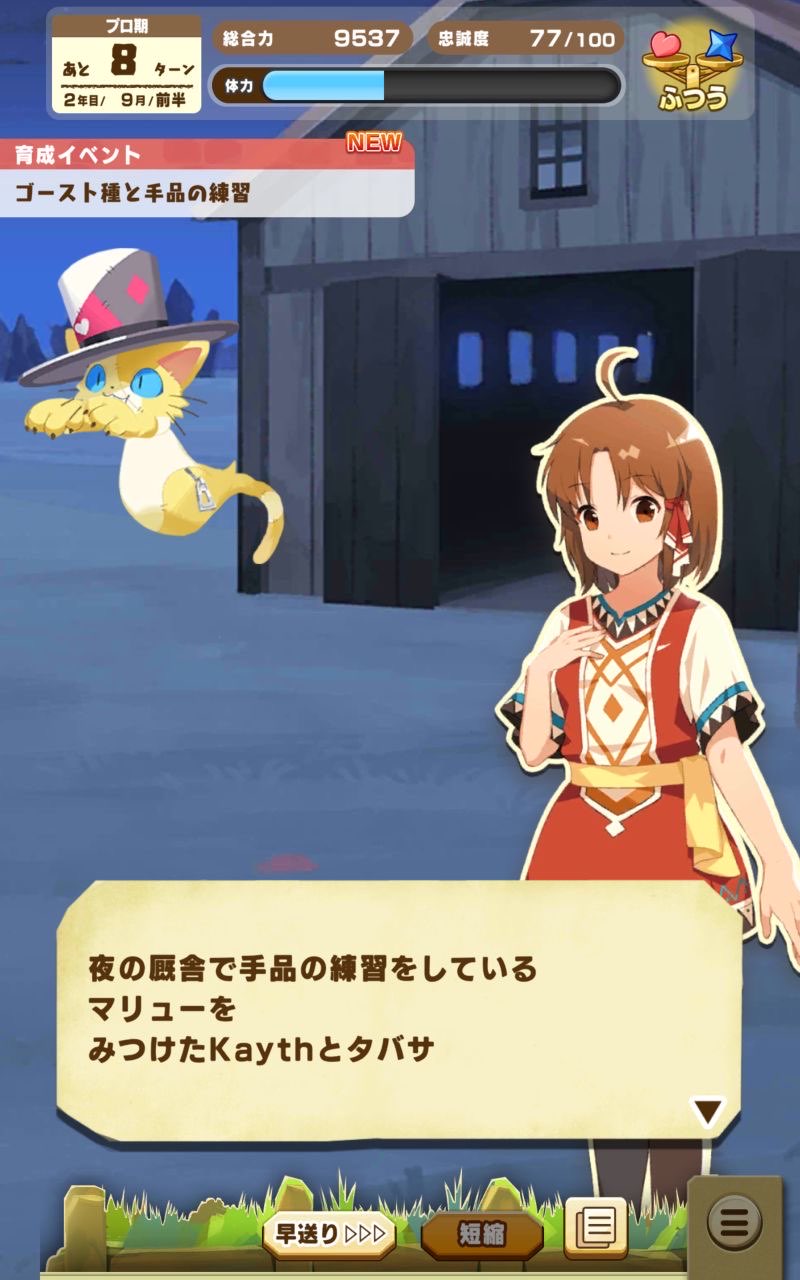Tap the 短縮 shorten button
Screen dimensions: 800x1280
point(482,1235)
